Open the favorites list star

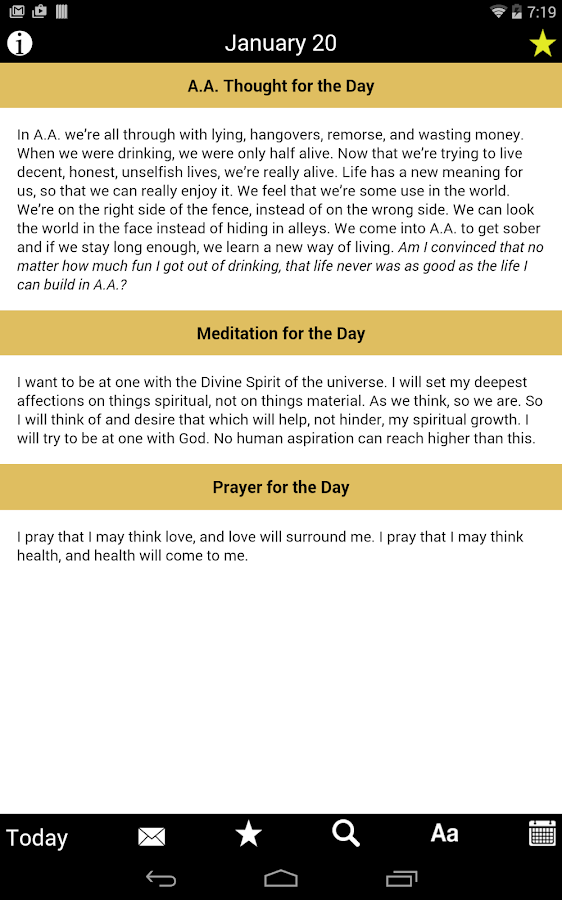coord(249,834)
